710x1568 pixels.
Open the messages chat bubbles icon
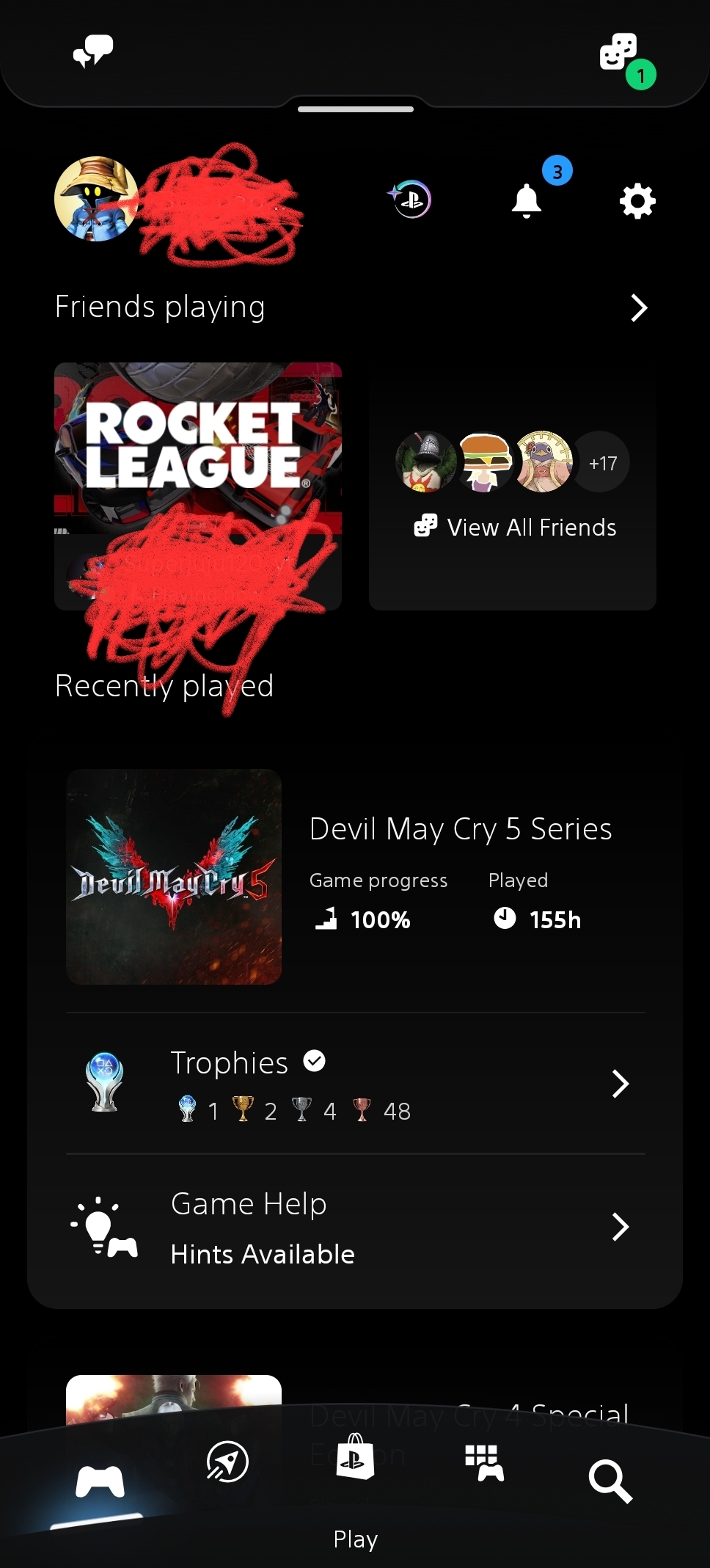click(x=93, y=52)
